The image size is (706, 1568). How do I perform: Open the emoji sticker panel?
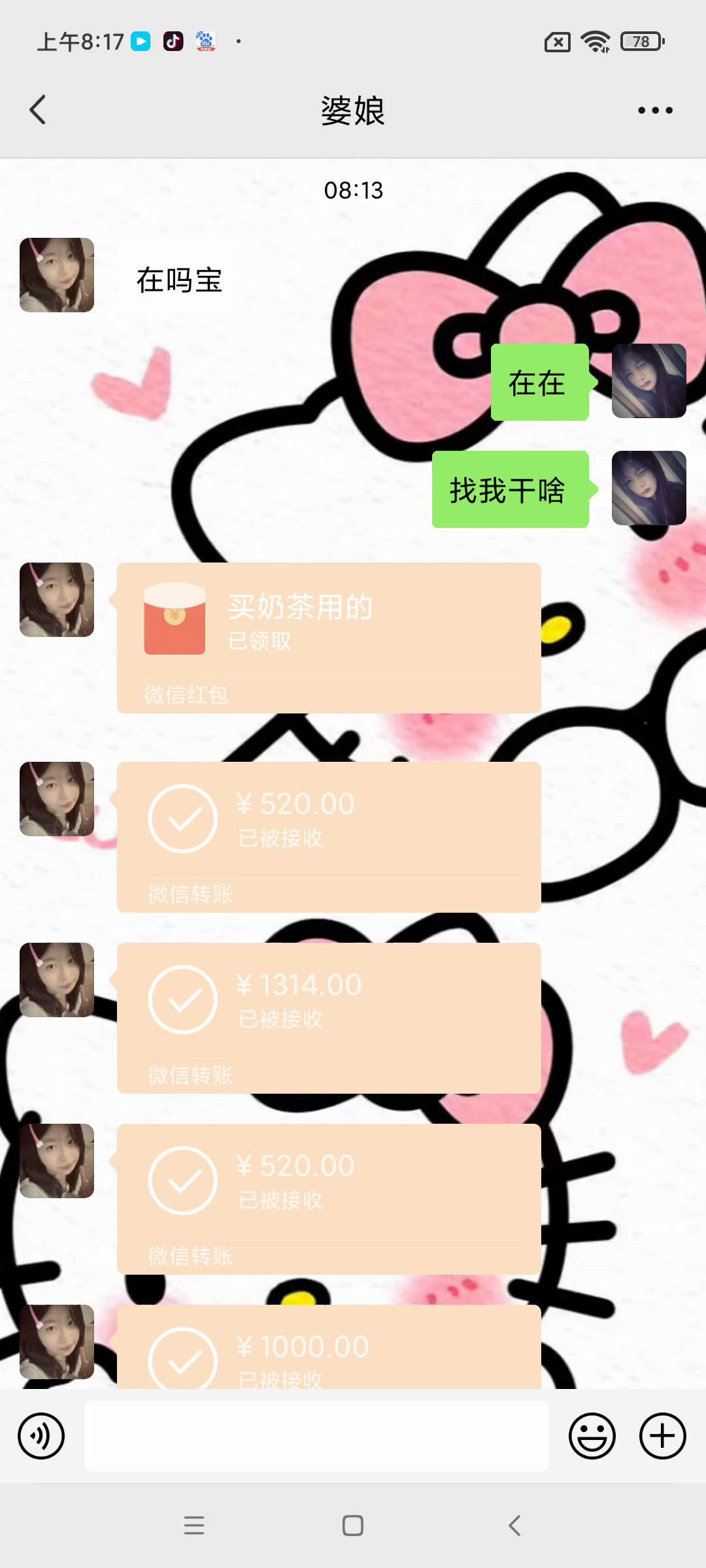coord(592,1436)
